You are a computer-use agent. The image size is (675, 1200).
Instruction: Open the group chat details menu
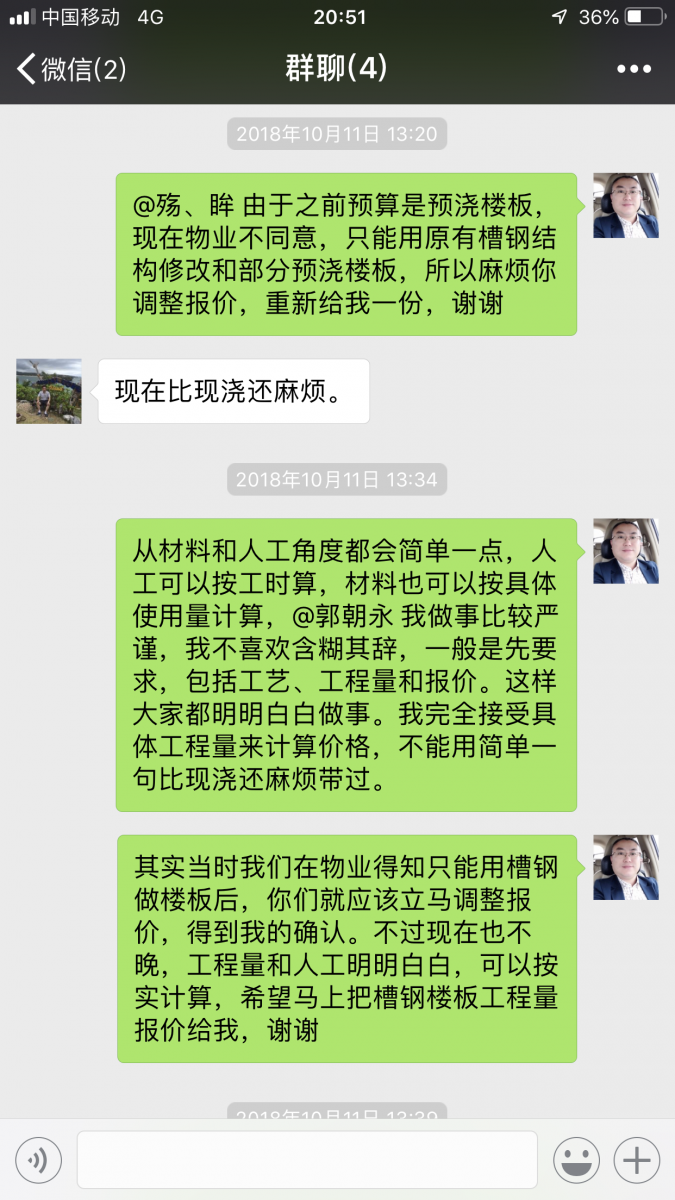634,69
